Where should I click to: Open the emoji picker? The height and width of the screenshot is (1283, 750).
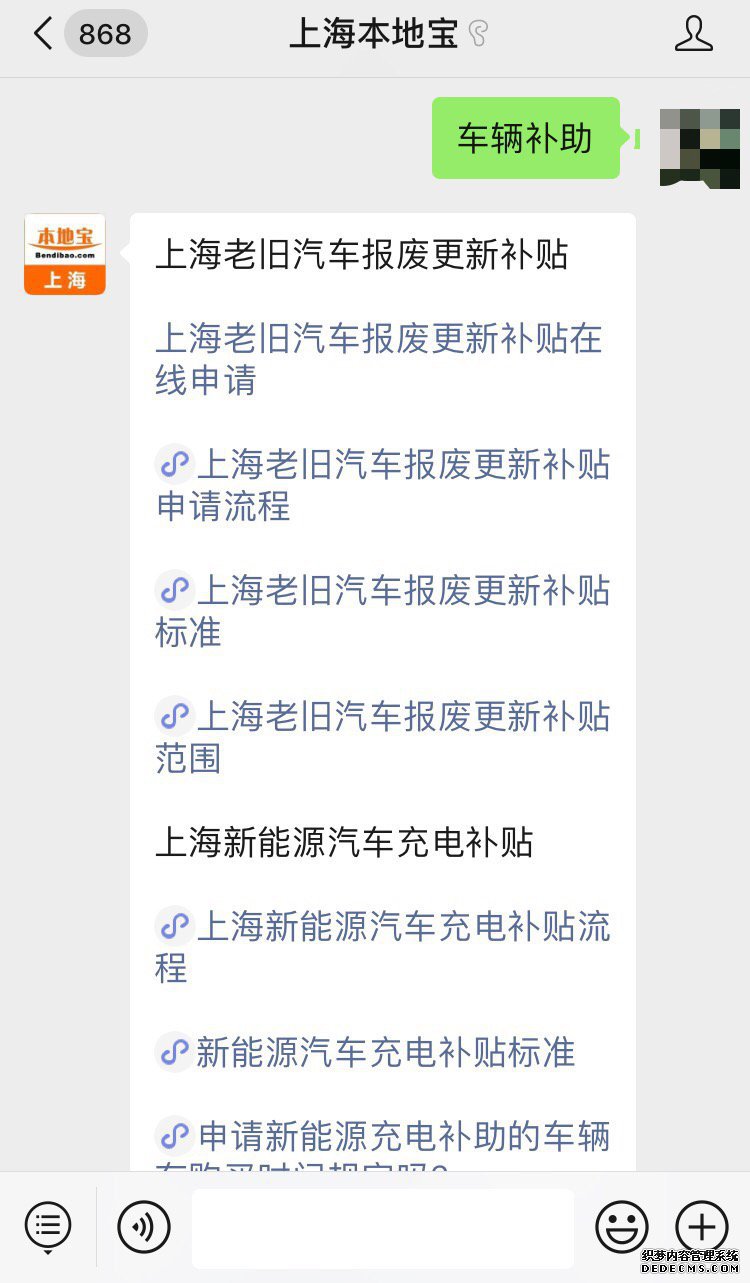pos(621,1226)
